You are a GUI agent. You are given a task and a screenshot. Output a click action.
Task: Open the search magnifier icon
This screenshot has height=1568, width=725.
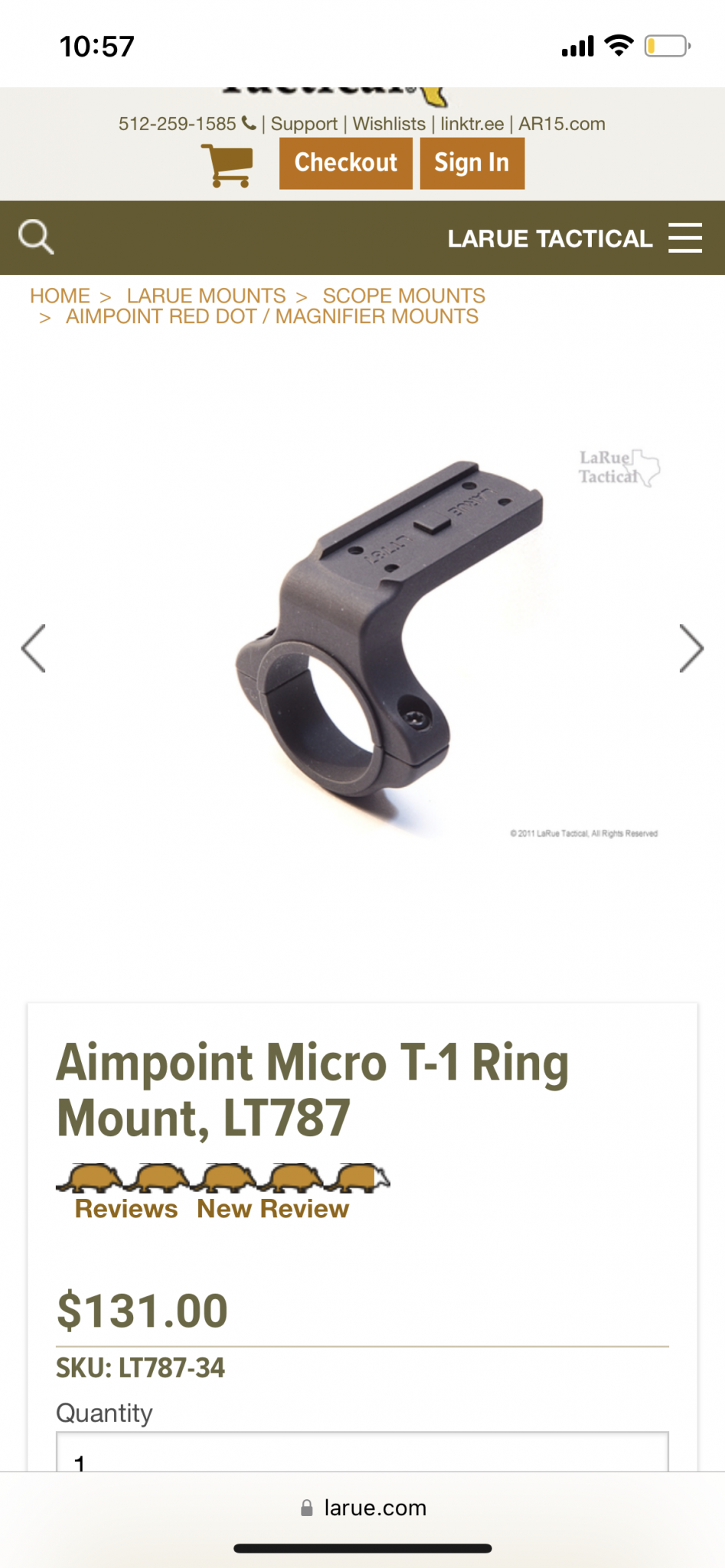36,237
